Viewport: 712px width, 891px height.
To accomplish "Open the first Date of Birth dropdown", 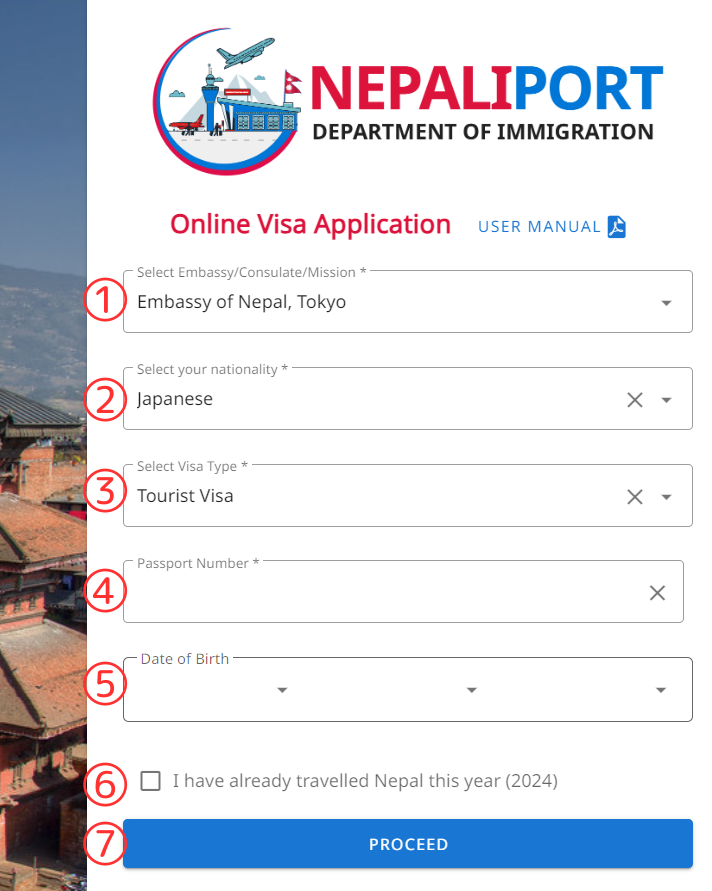I will coord(282,690).
